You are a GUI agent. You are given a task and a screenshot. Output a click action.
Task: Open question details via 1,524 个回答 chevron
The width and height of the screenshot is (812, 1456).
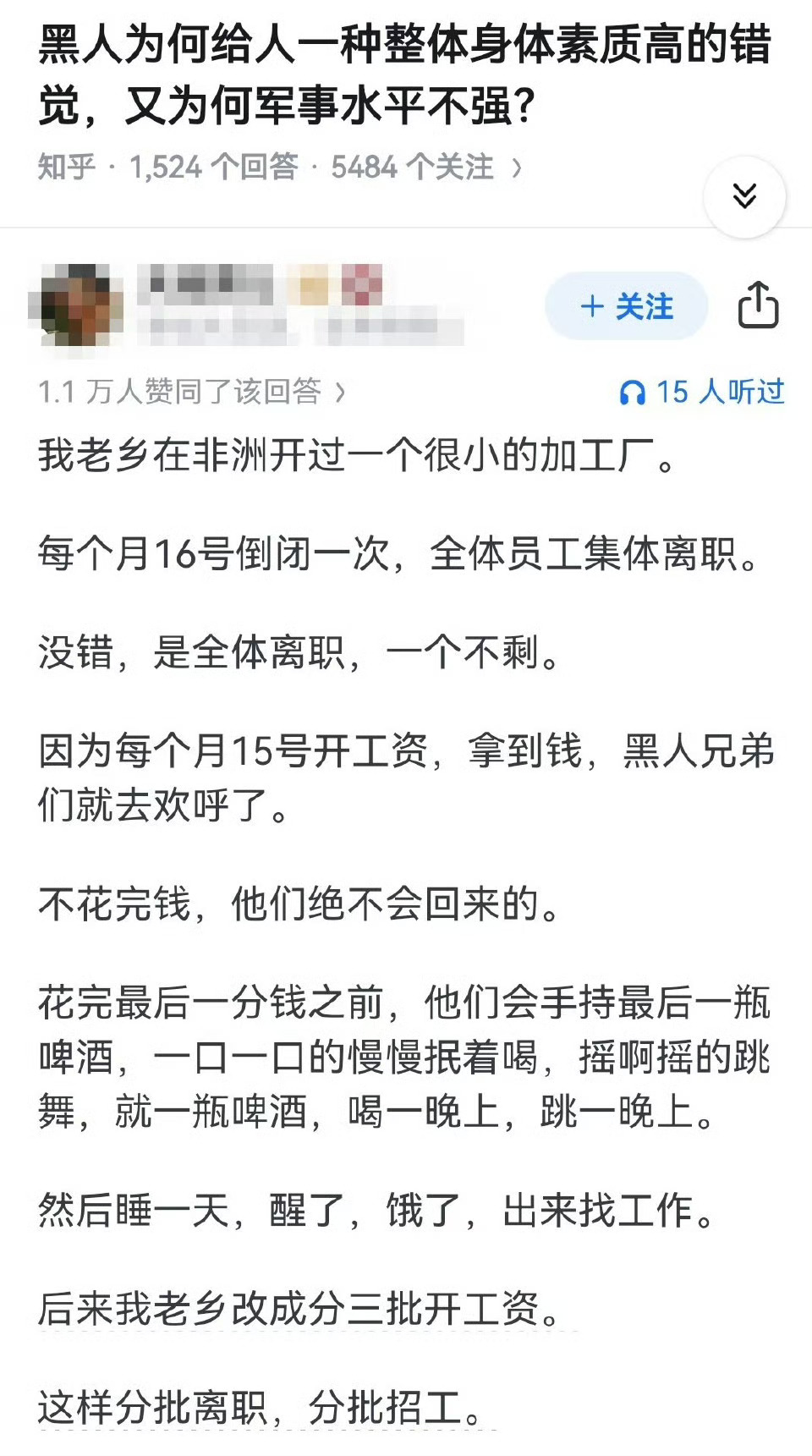pyautogui.click(x=517, y=168)
